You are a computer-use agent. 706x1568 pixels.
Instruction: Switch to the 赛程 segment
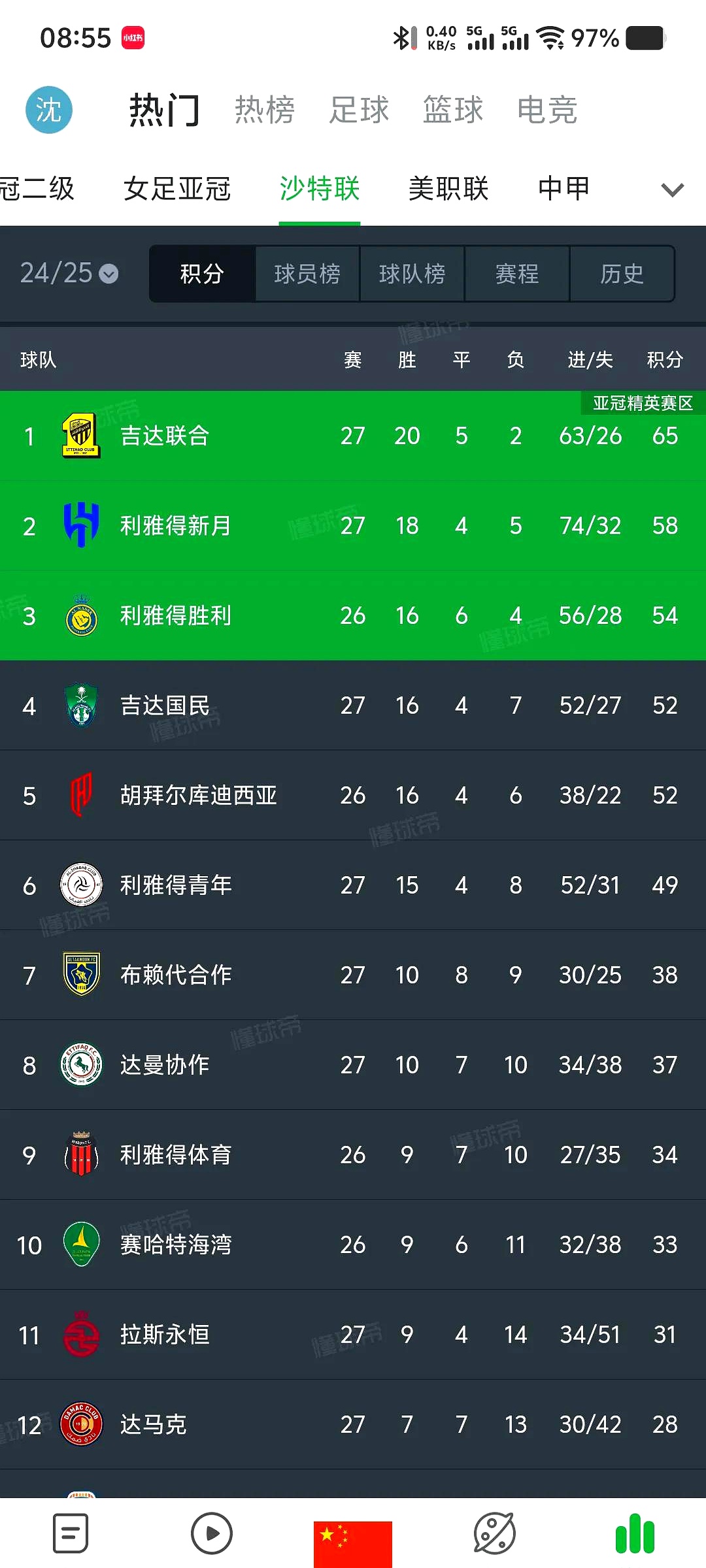pos(517,274)
